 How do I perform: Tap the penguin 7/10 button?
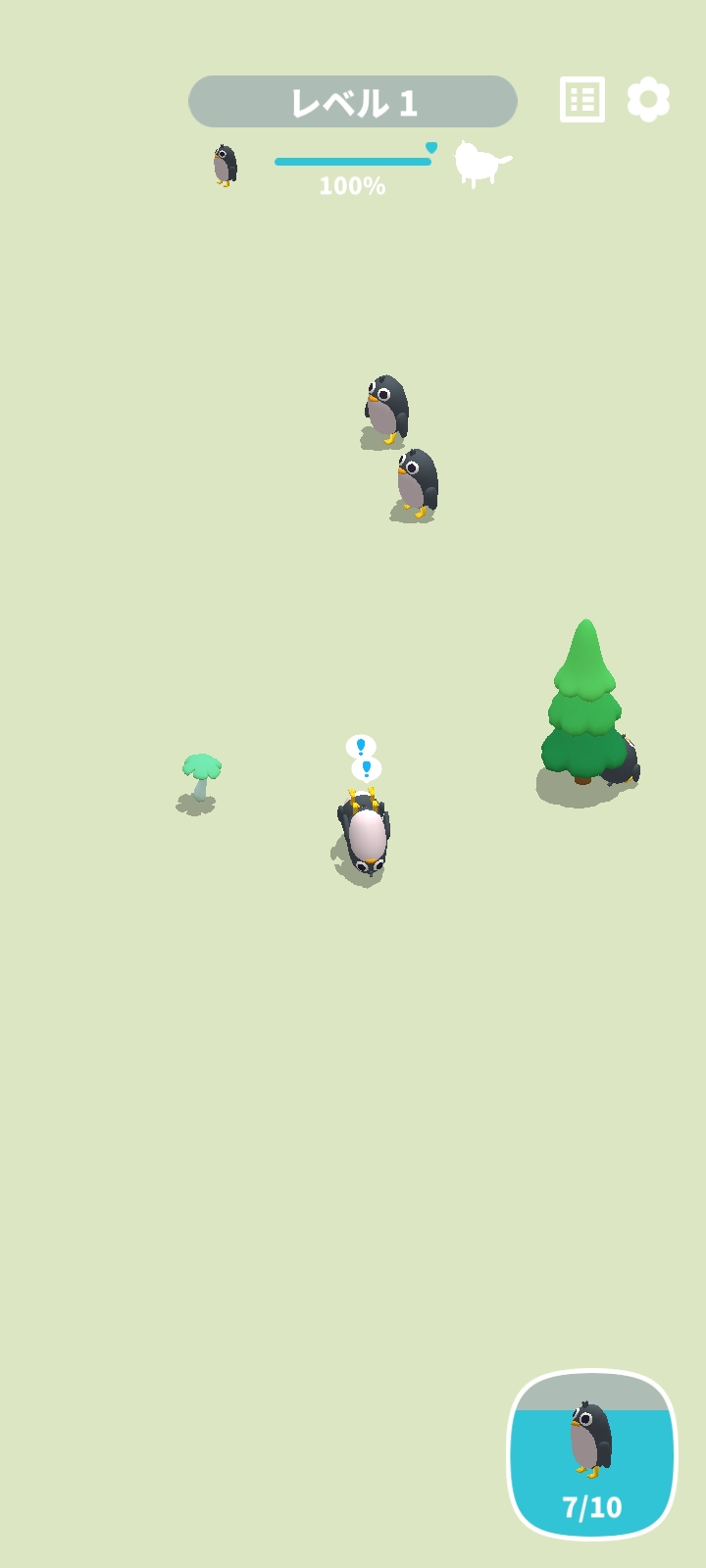591,1454
